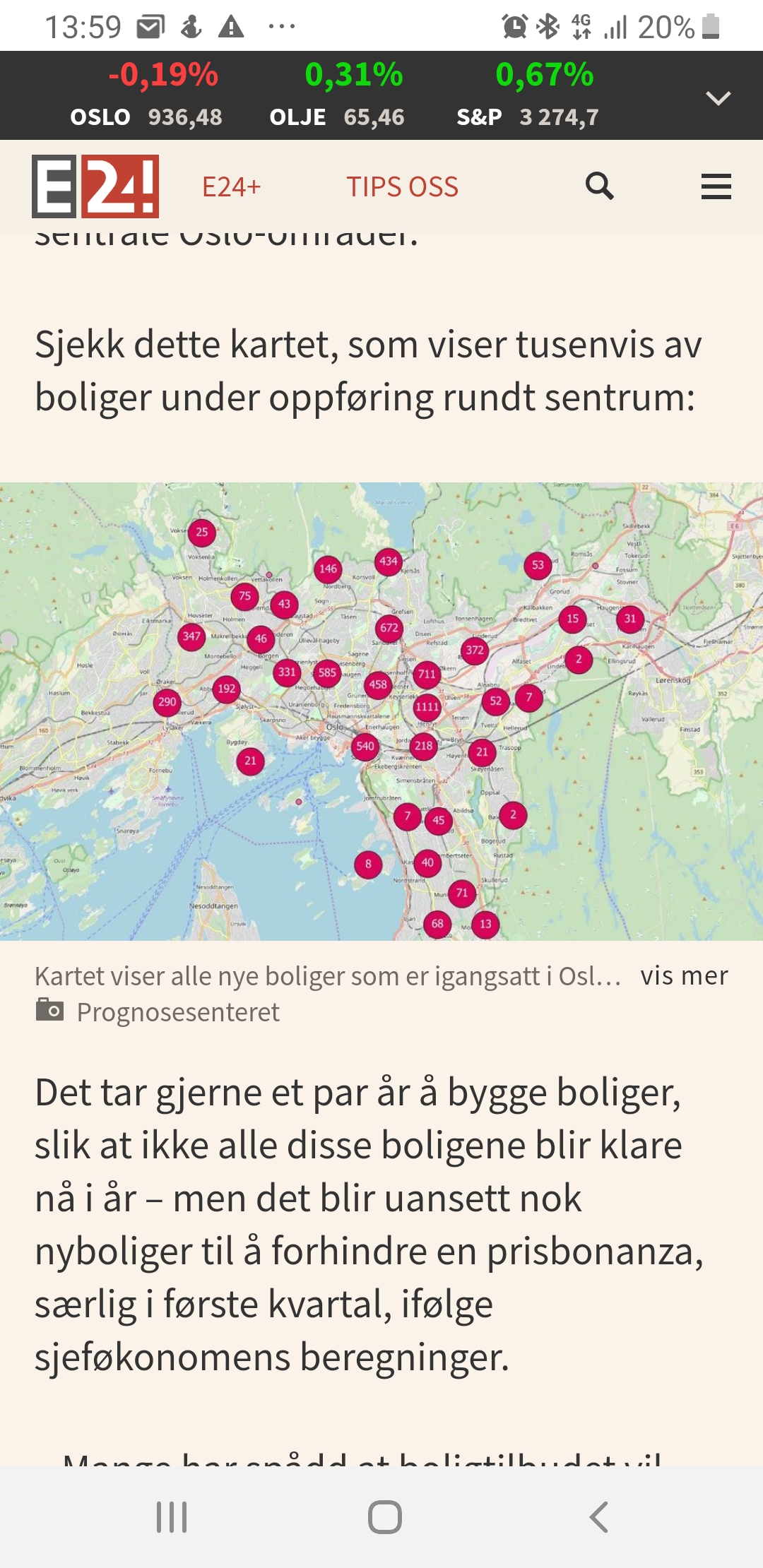Expand caption with vis mer
The height and width of the screenshot is (1568, 763).
point(684,975)
